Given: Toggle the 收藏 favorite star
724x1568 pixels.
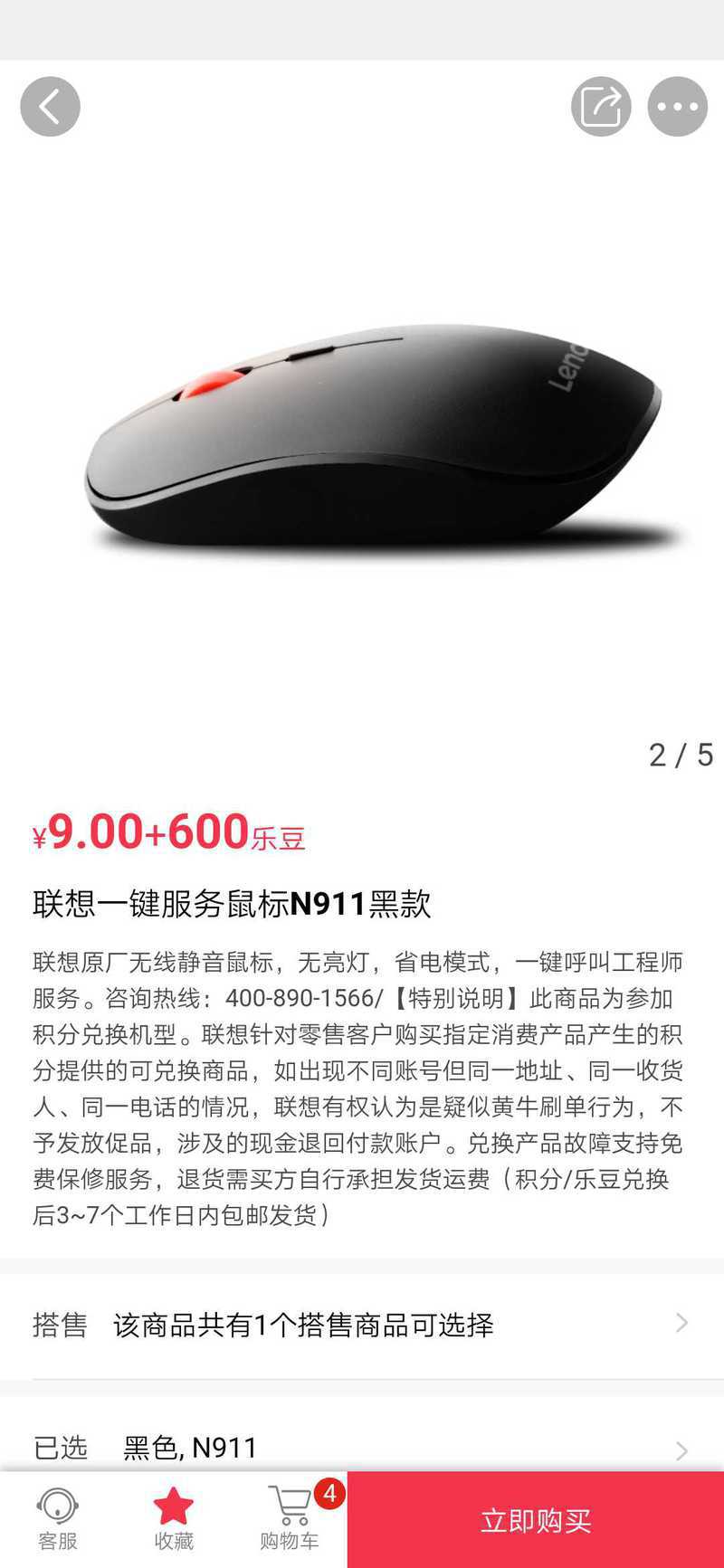Looking at the screenshot, I should click(x=173, y=1519).
